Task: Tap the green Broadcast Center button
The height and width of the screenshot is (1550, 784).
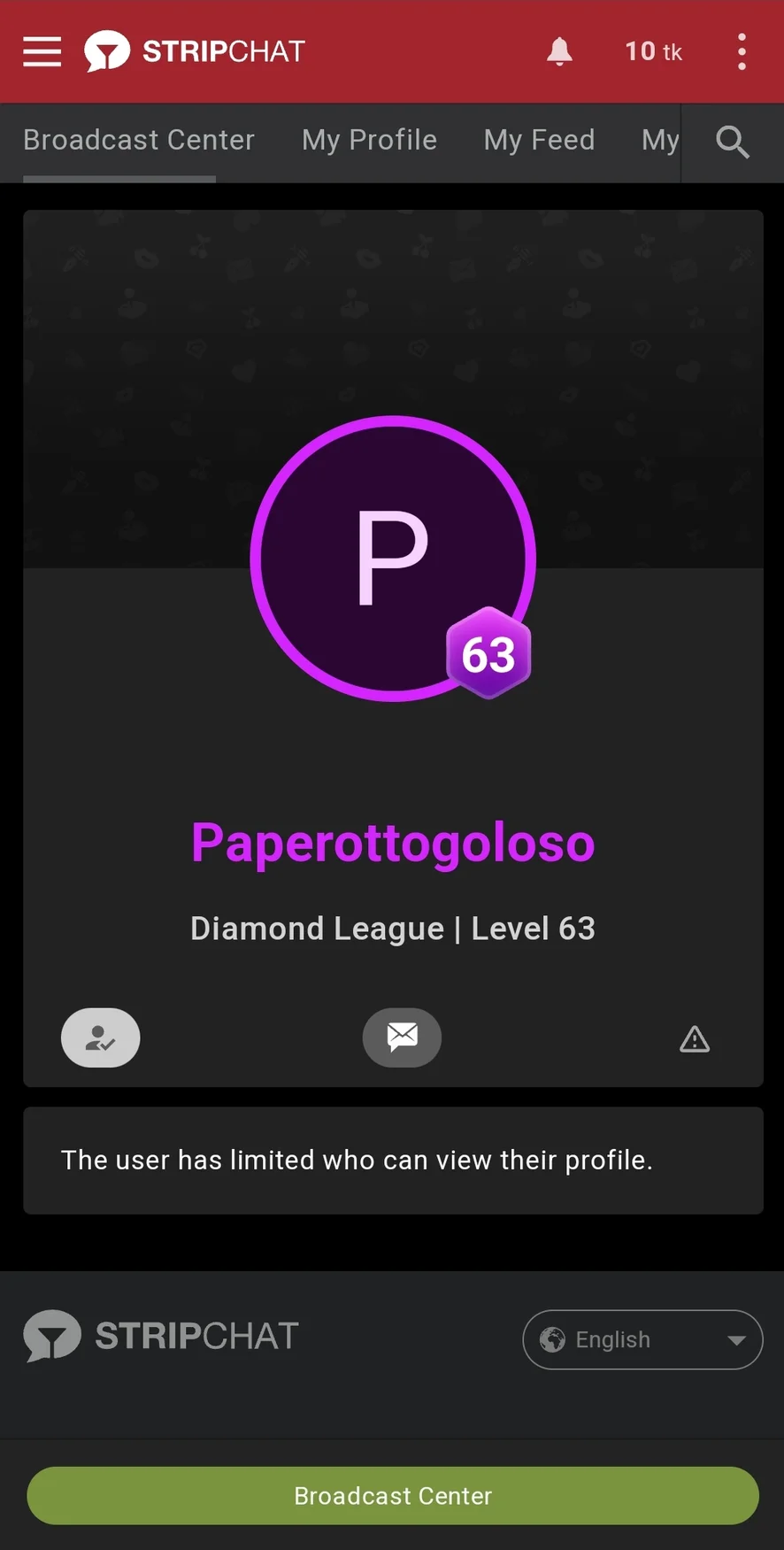Action: pyautogui.click(x=393, y=1495)
